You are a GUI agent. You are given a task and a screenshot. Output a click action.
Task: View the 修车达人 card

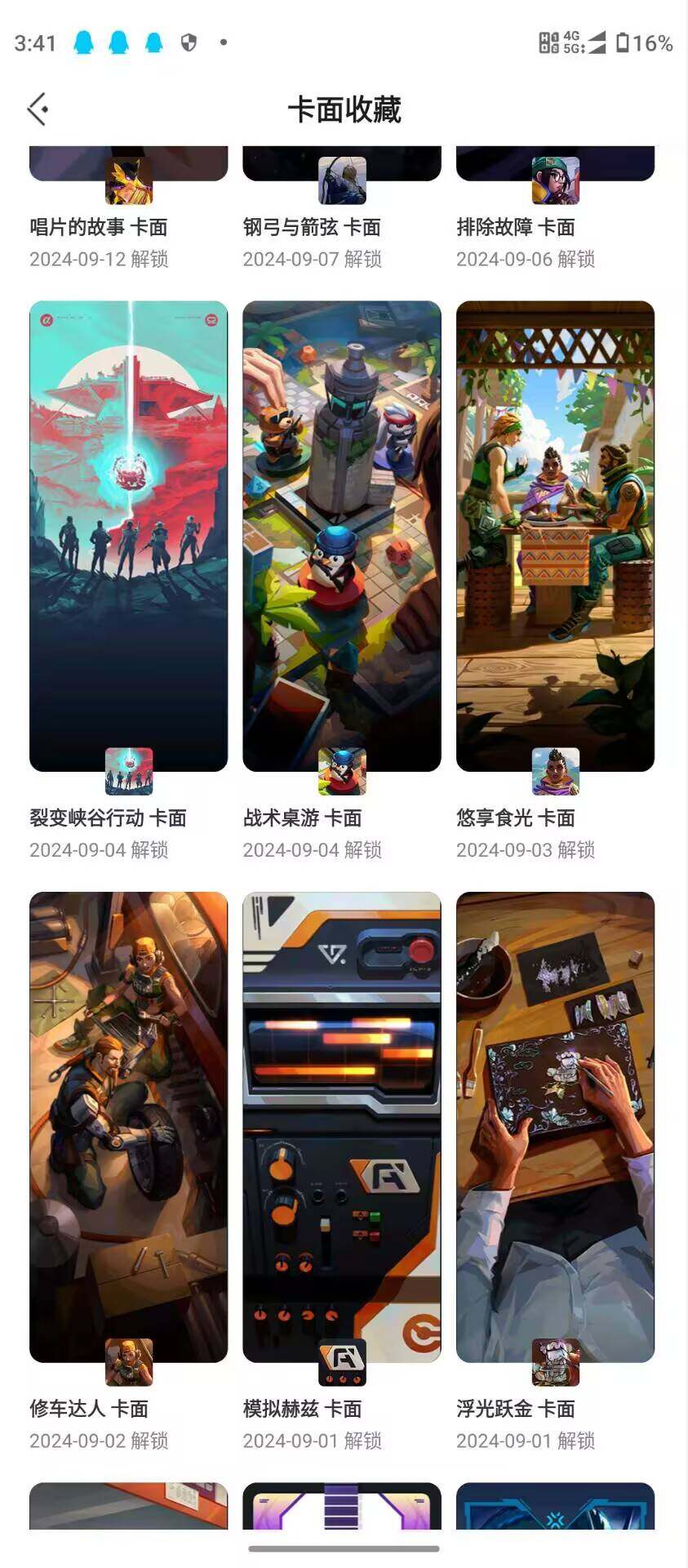pyautogui.click(x=128, y=1126)
